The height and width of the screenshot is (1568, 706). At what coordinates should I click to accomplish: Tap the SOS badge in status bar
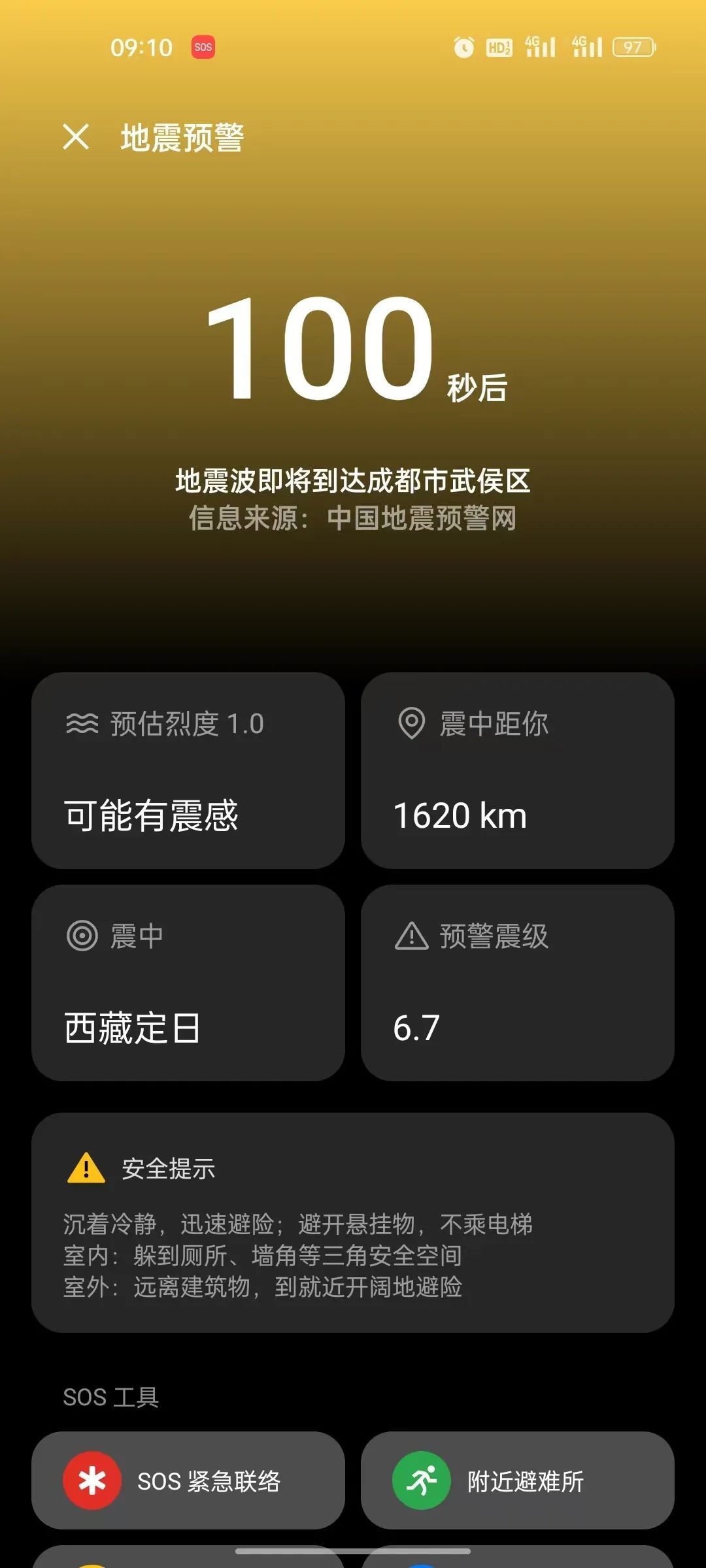click(x=201, y=47)
